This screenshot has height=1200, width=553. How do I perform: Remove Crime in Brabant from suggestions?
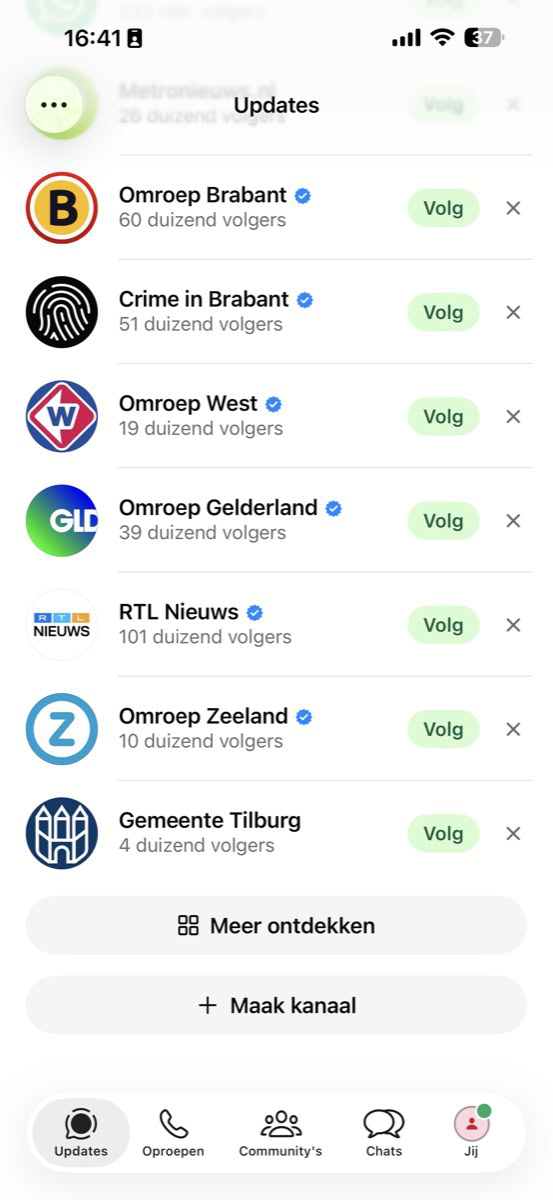click(x=513, y=312)
